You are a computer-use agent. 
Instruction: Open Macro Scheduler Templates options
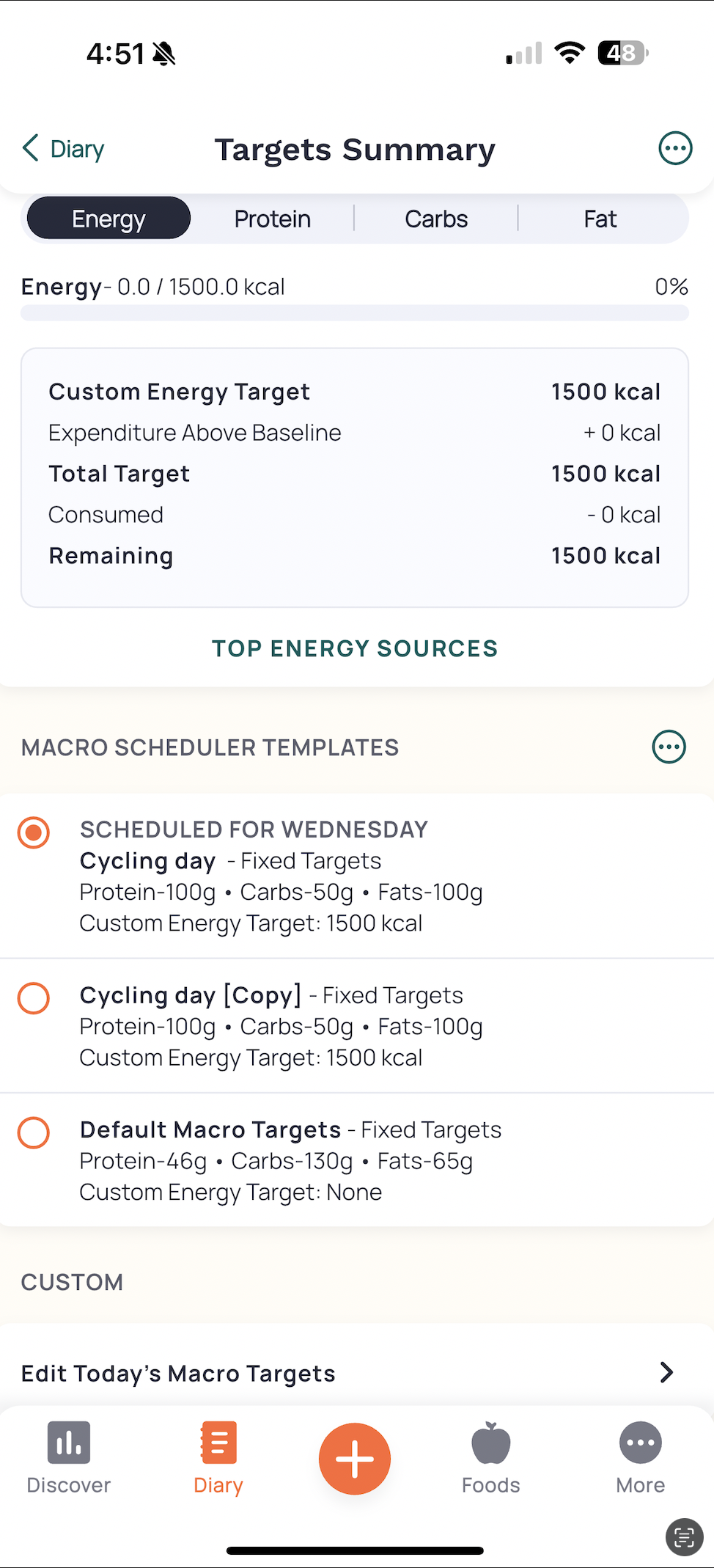pos(669,747)
